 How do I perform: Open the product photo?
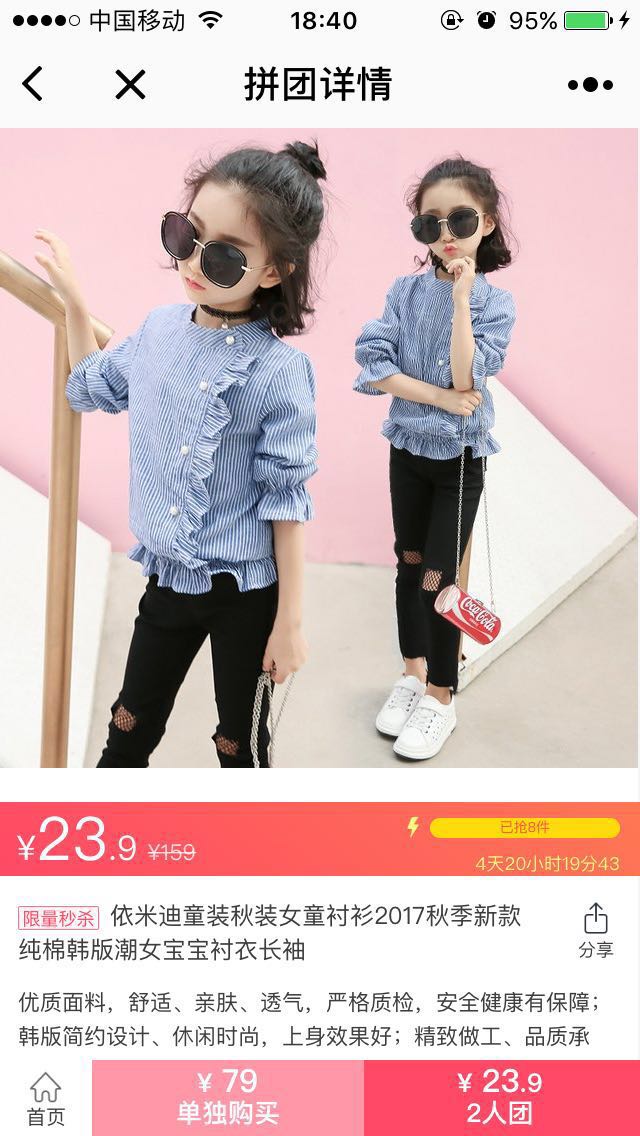[320, 448]
